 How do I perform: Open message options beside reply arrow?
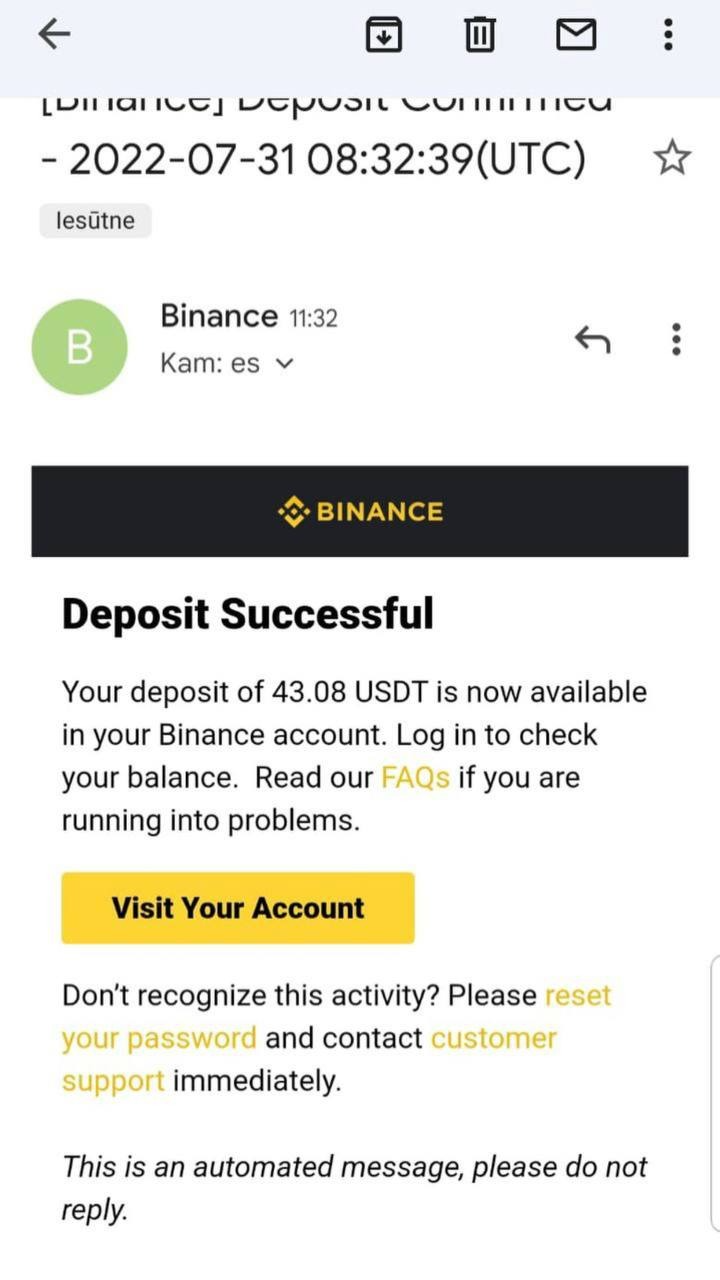(677, 341)
